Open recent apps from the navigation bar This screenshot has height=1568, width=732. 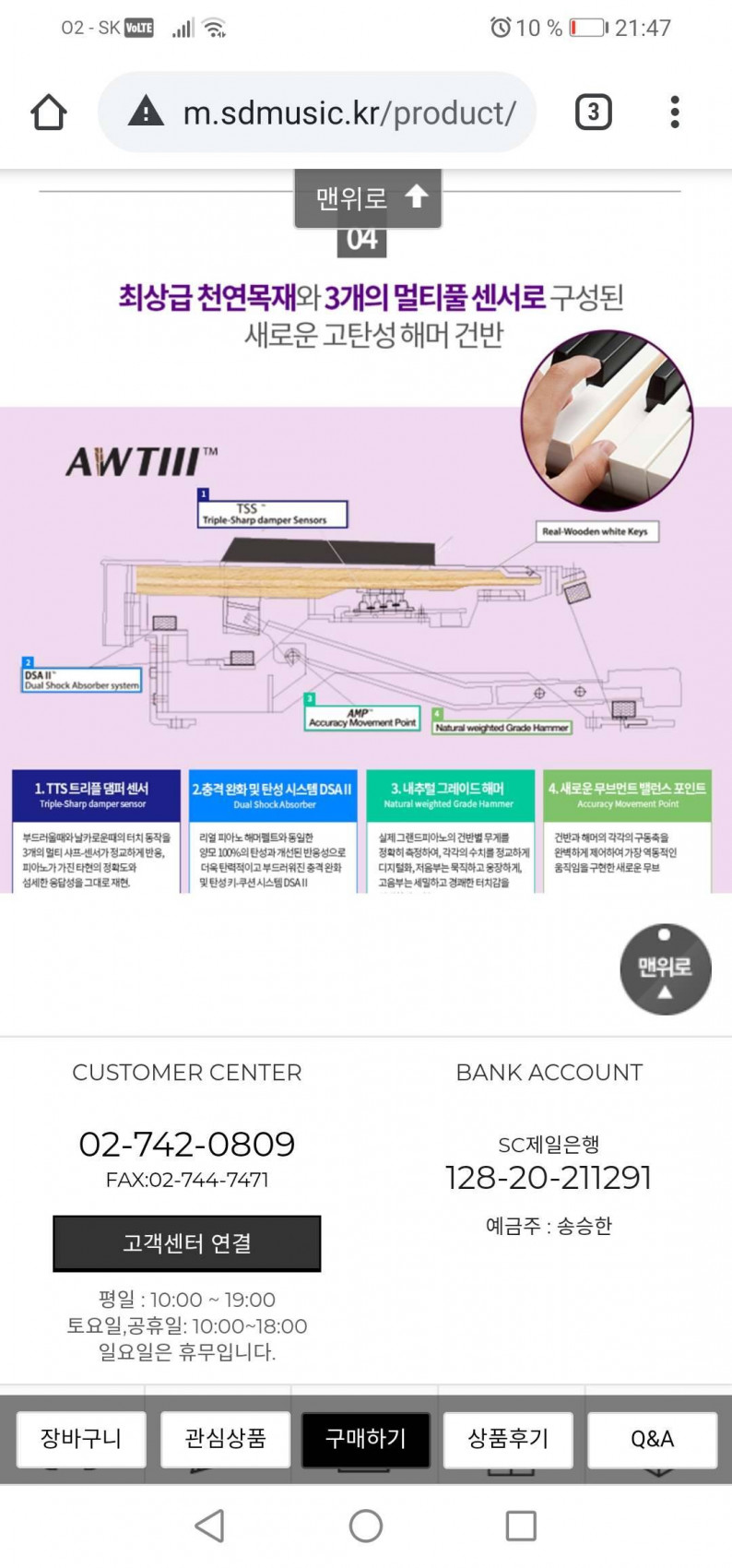(x=521, y=1526)
